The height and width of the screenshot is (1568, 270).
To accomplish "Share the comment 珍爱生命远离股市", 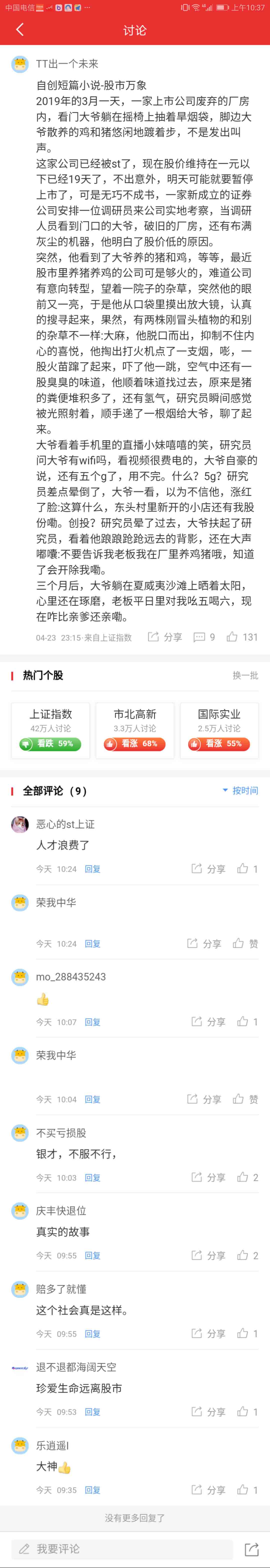I will (208, 1411).
